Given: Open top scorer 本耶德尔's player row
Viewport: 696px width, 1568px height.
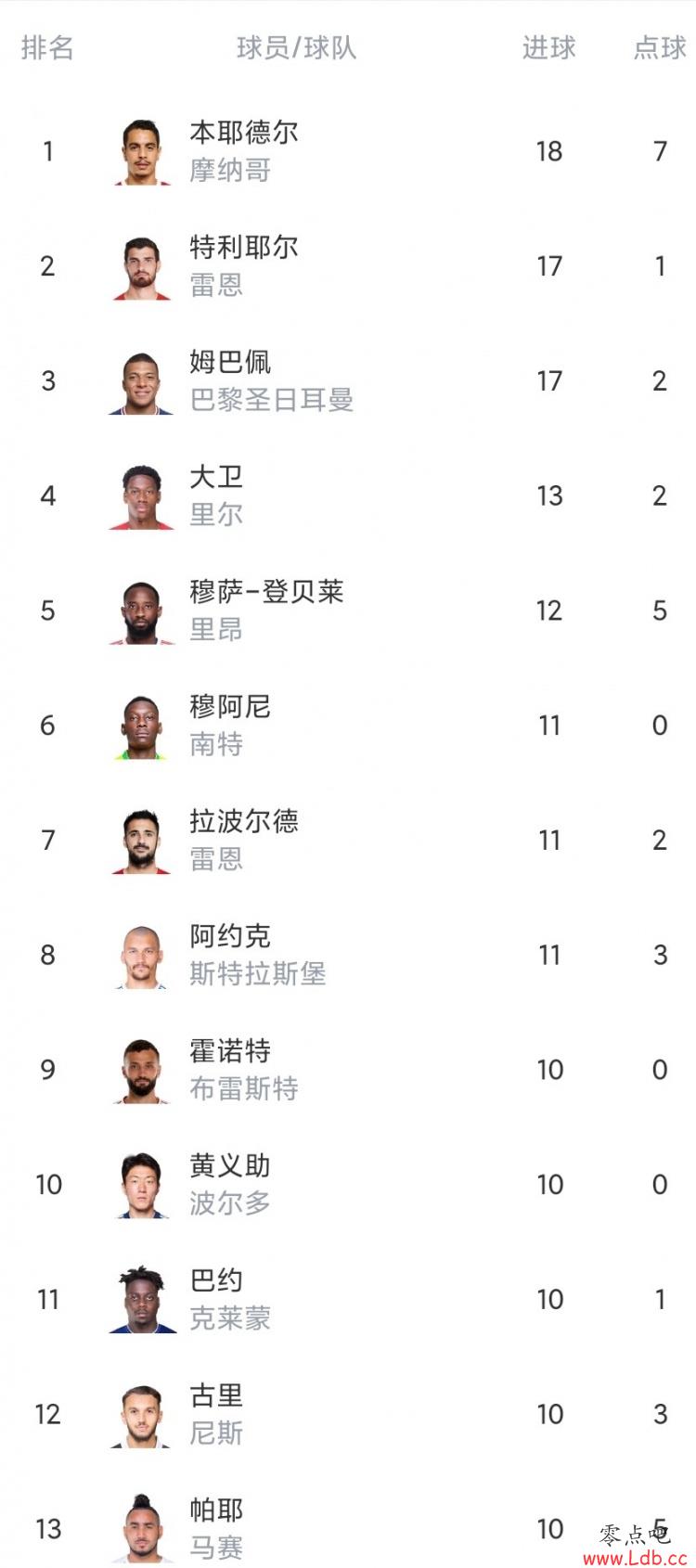Looking at the screenshot, I should pyautogui.click(x=348, y=151).
